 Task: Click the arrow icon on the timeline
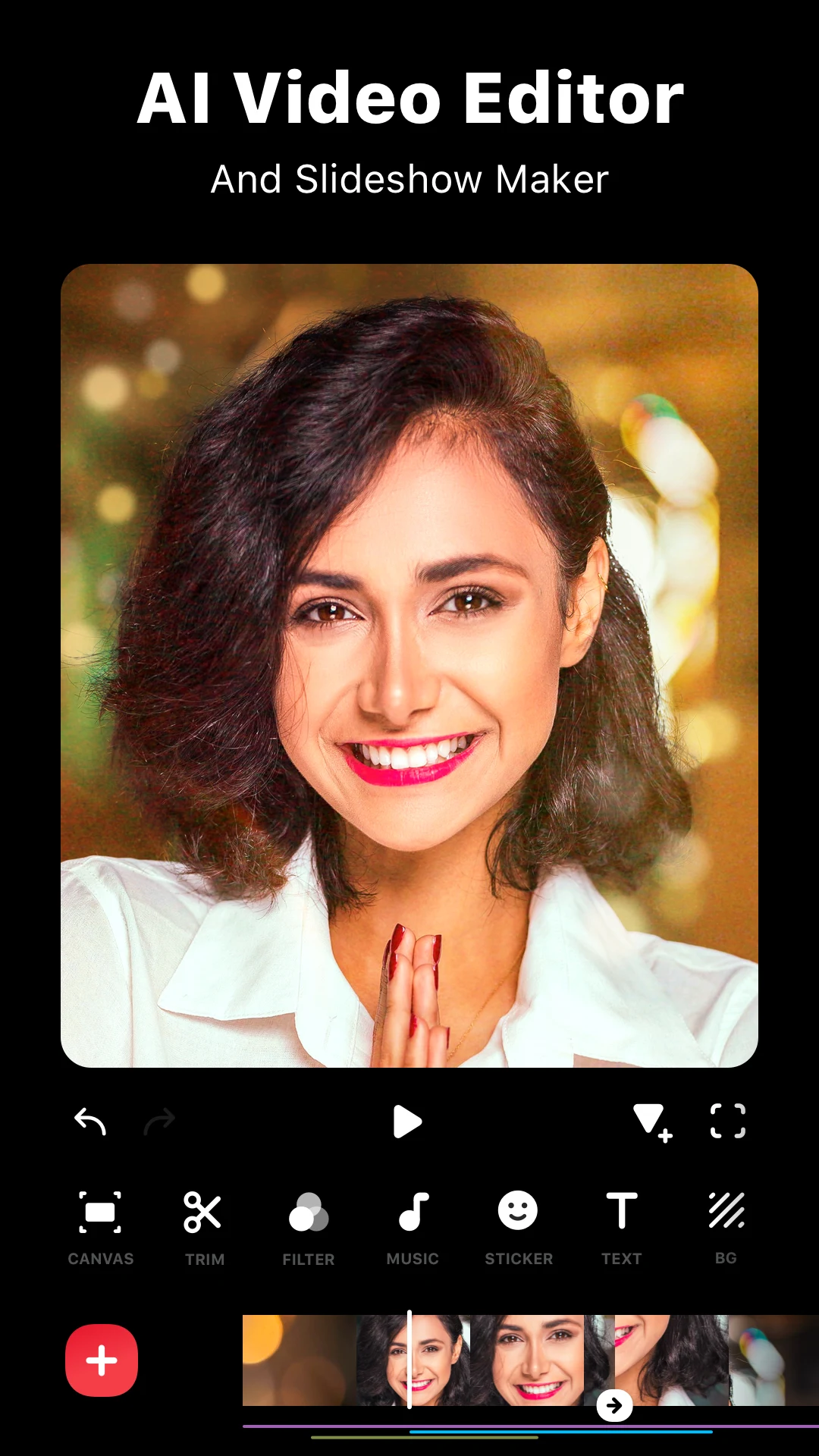[x=614, y=1404]
